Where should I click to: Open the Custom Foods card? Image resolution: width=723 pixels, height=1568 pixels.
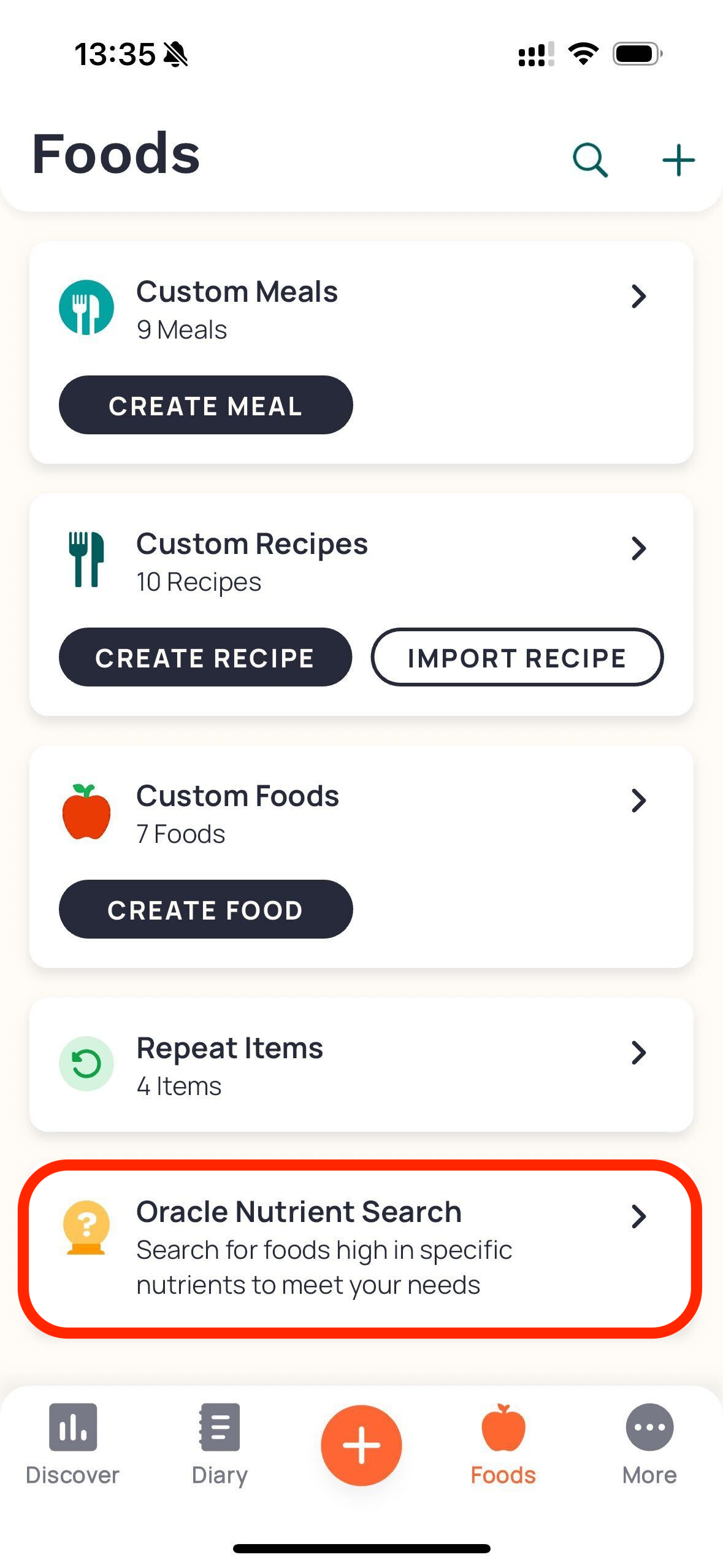361,814
